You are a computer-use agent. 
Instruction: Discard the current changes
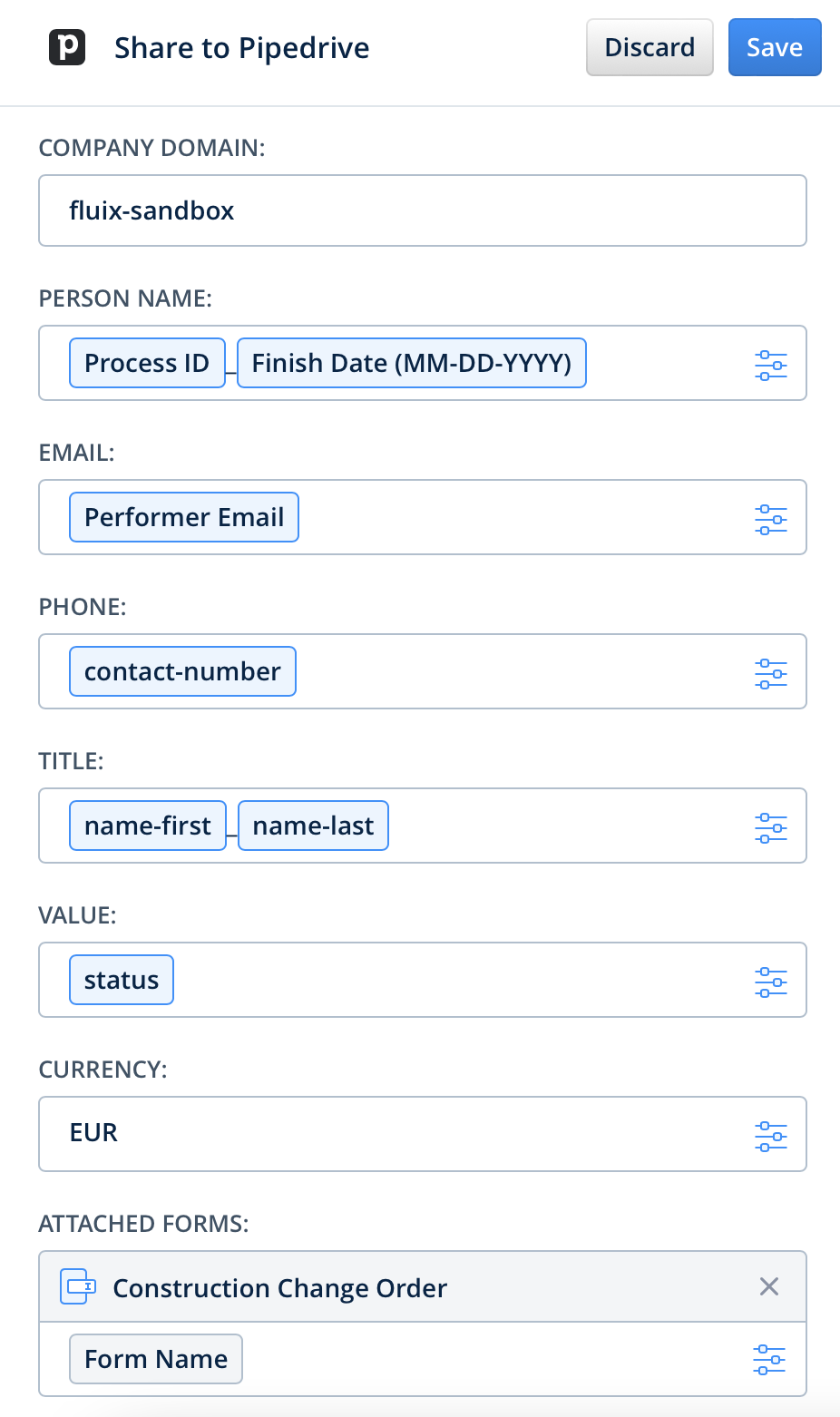[x=650, y=46]
